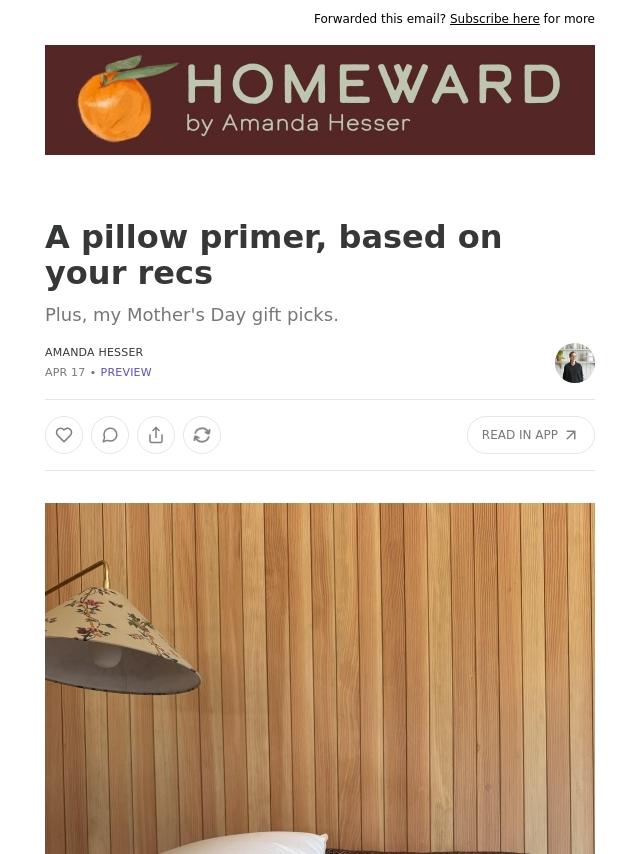Open Amanda Hesser's profile photo
The height and width of the screenshot is (854, 640).
[x=574, y=363]
